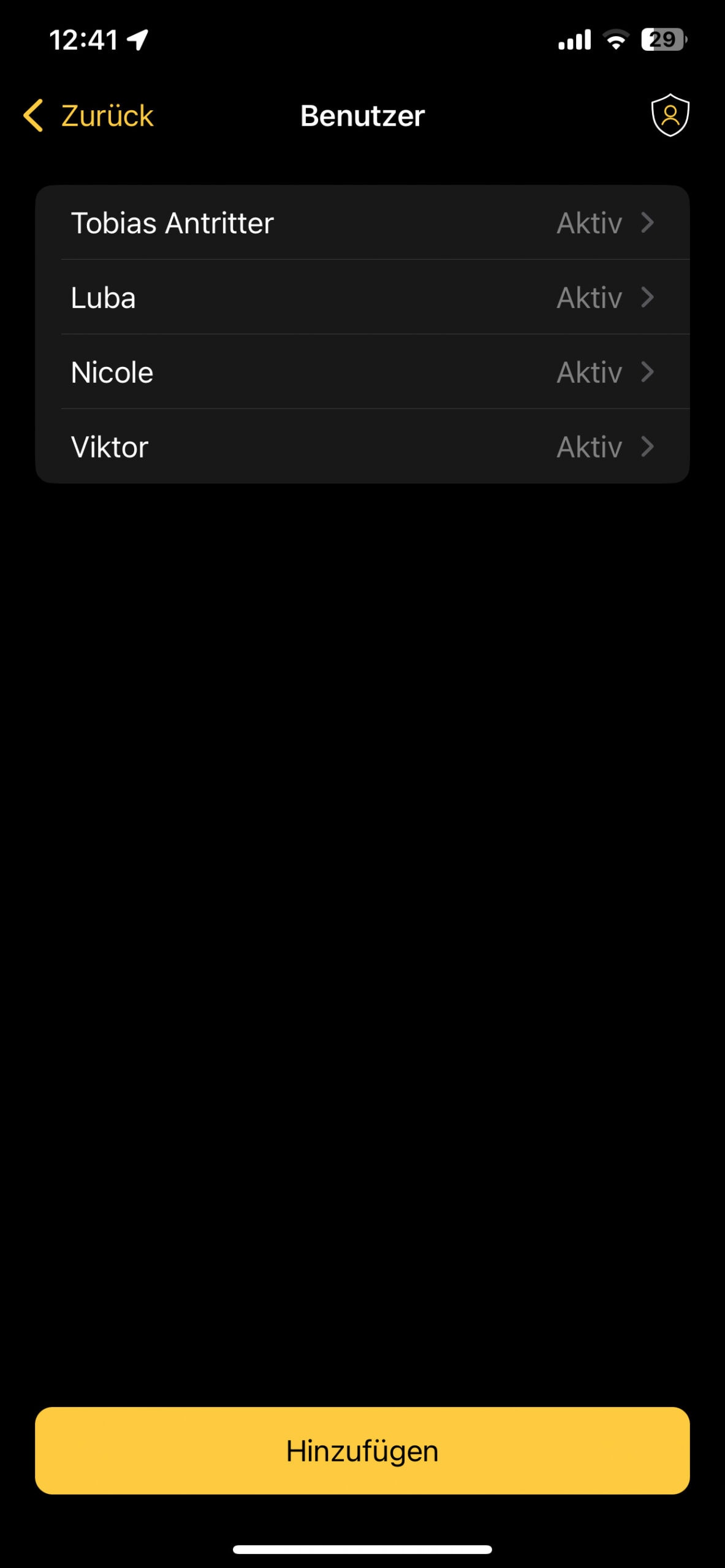View Viktor's user settings

[362, 447]
